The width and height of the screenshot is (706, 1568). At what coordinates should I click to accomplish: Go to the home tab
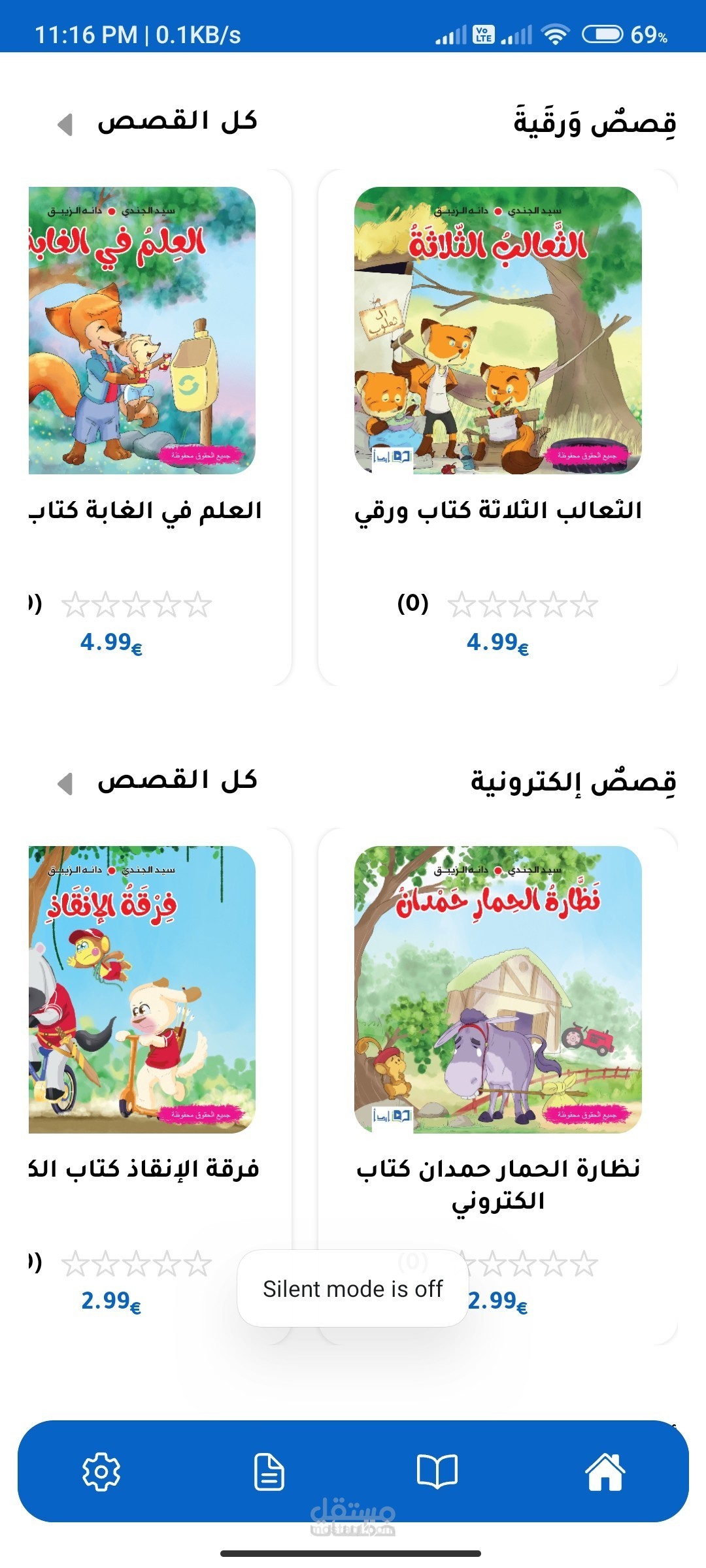click(x=605, y=1472)
